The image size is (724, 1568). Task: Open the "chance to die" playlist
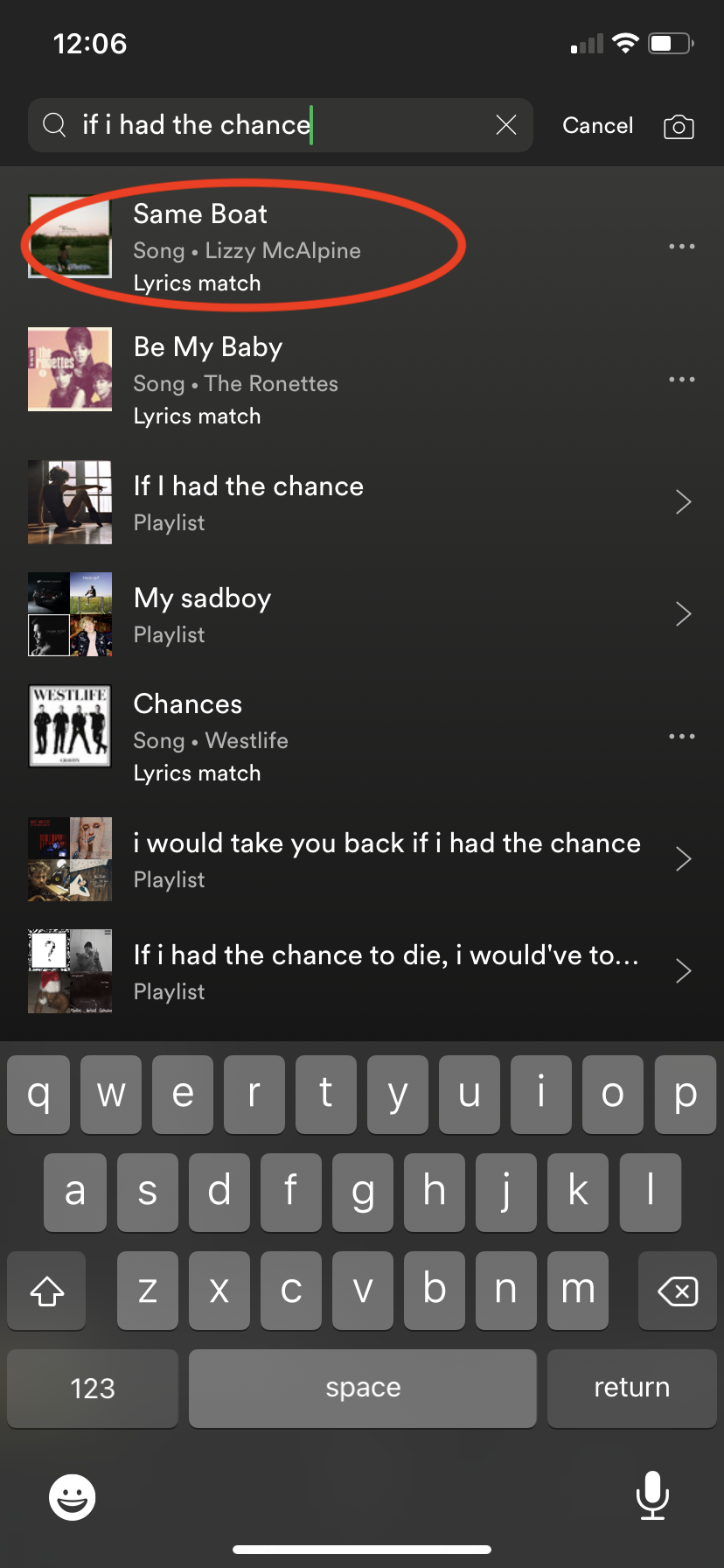(x=386, y=971)
